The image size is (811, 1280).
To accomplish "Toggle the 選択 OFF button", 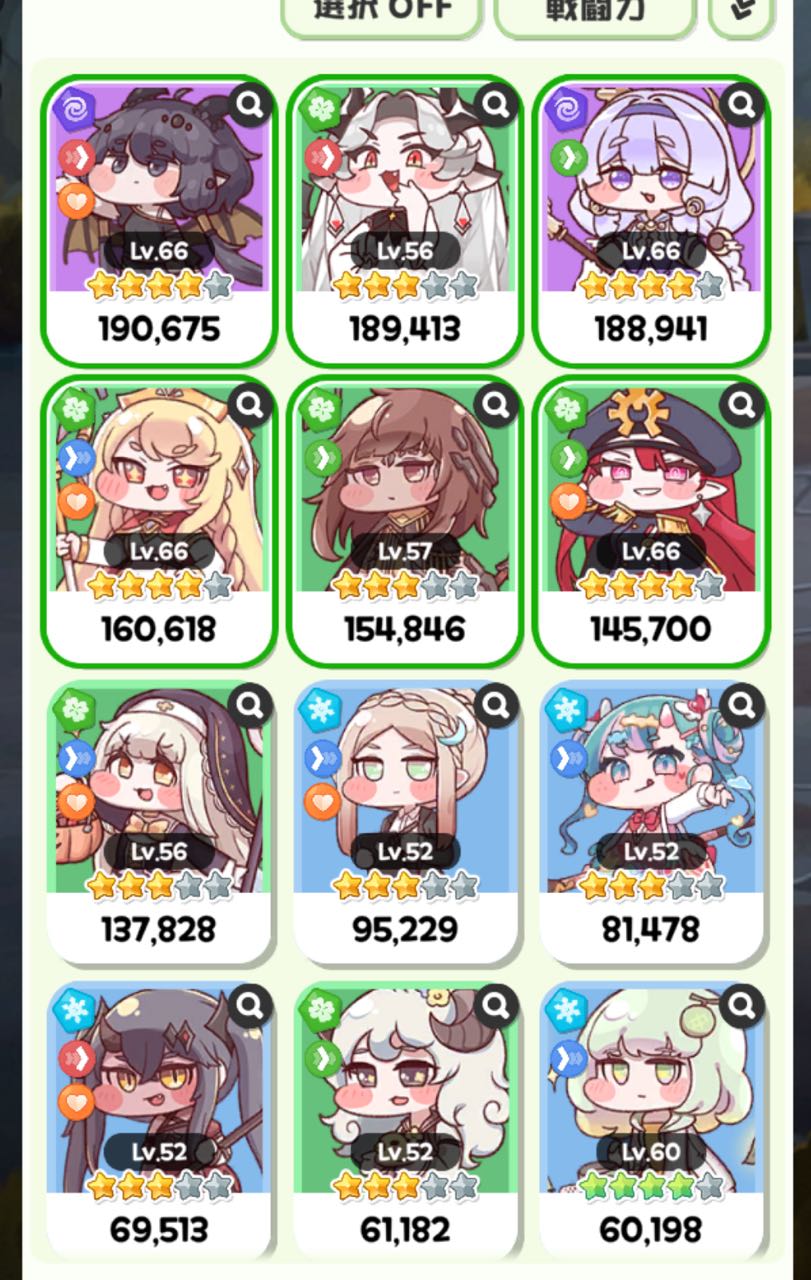I will click(x=382, y=12).
